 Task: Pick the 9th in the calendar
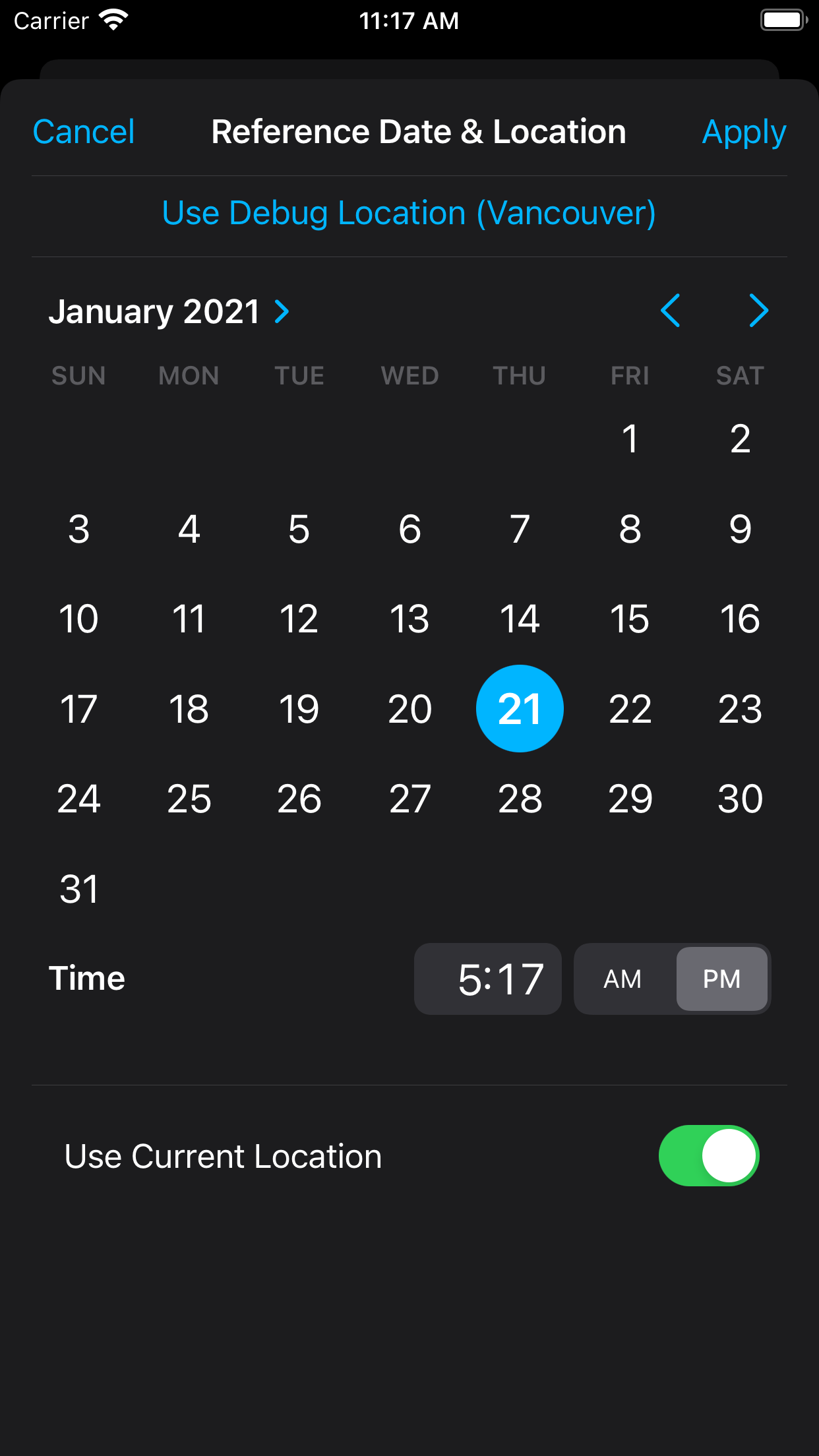pyautogui.click(x=740, y=529)
